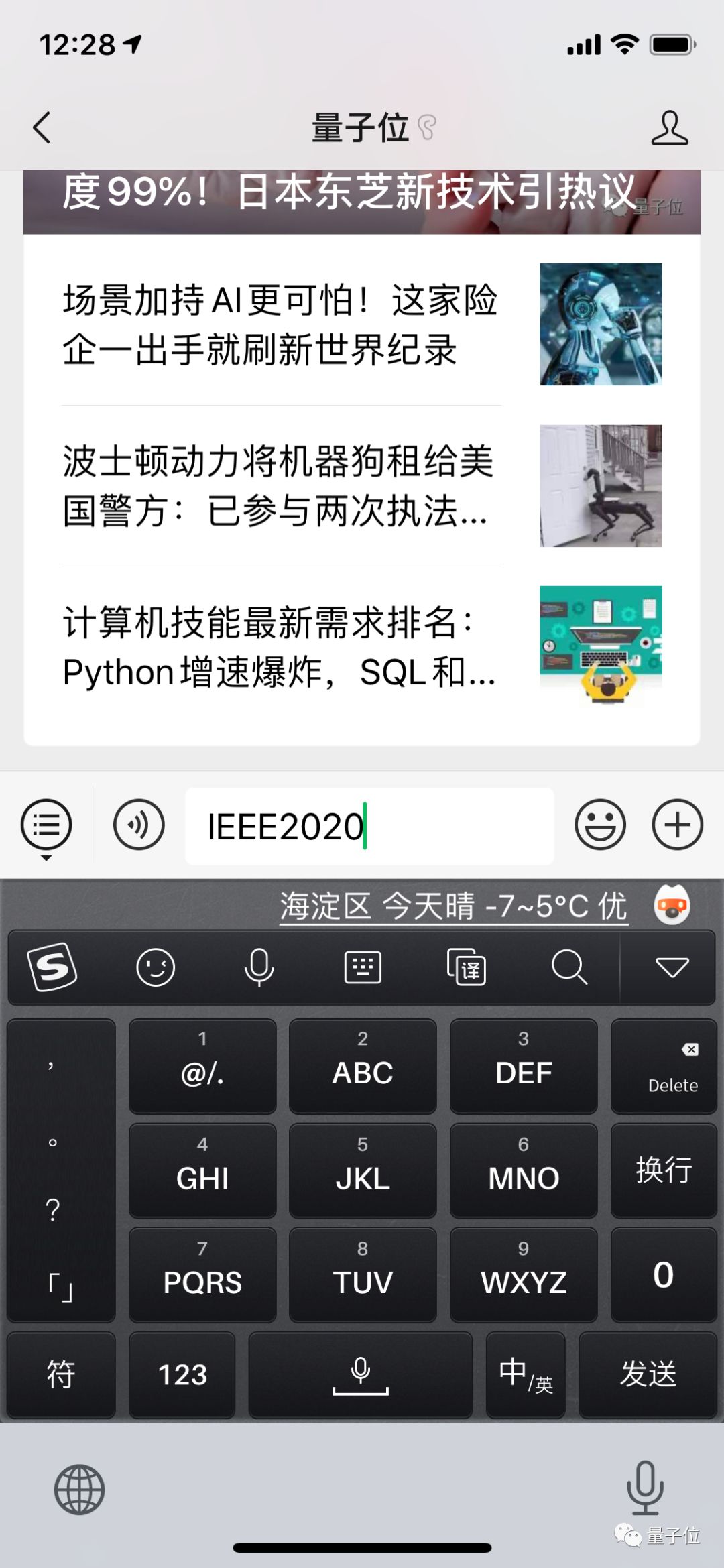Switch to the 123 number keypad

point(182,1374)
